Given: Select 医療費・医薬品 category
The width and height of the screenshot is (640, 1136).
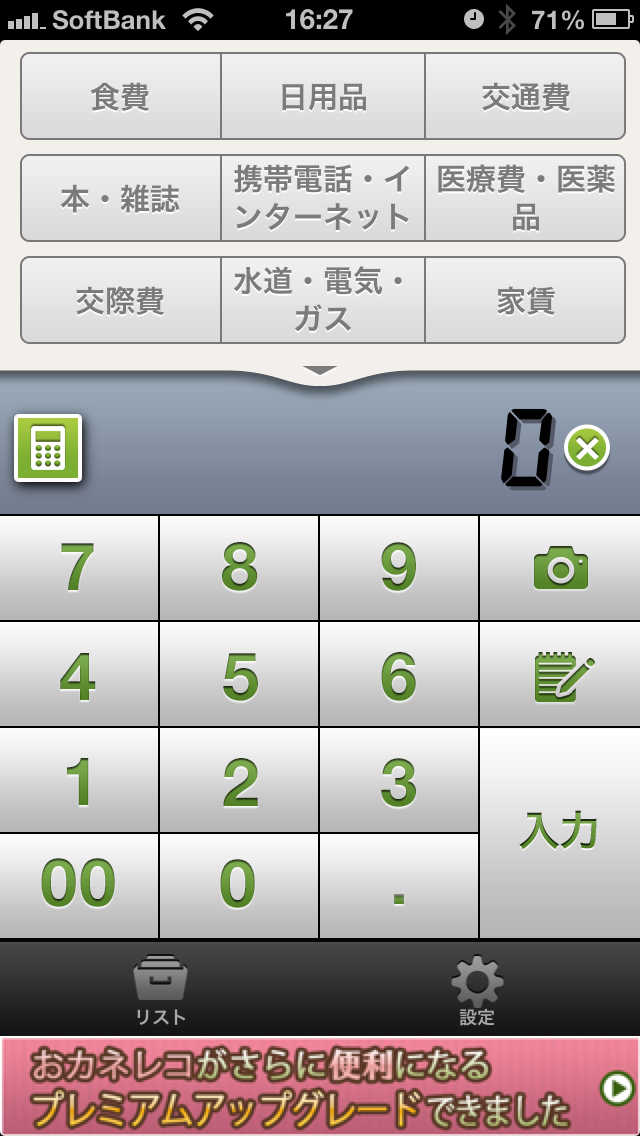Looking at the screenshot, I should pyautogui.click(x=525, y=199).
